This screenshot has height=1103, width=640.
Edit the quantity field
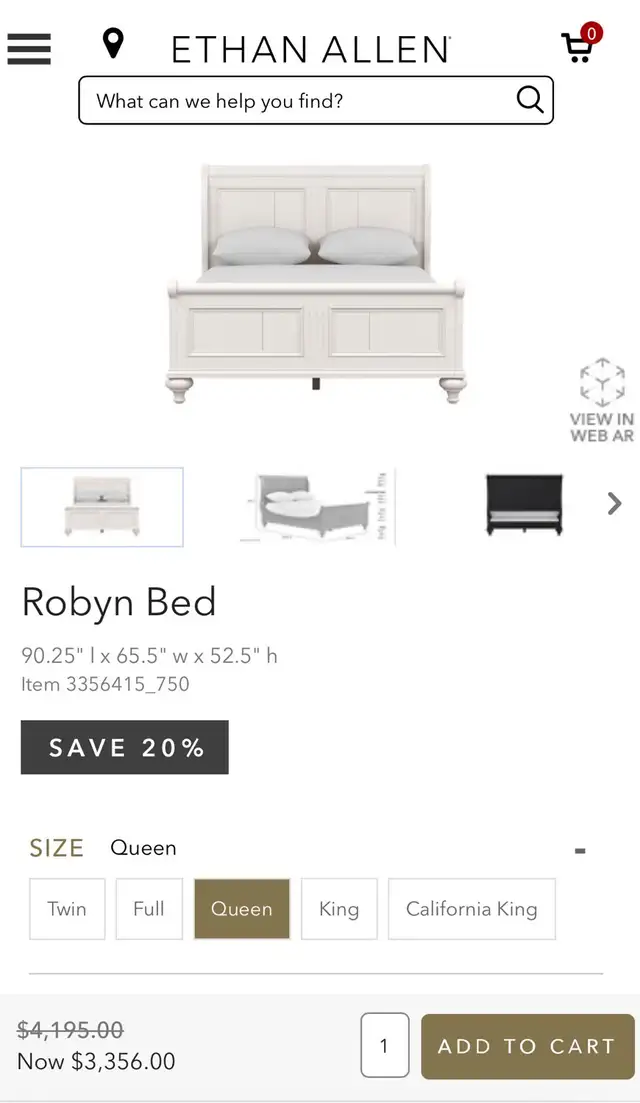[x=384, y=1046]
